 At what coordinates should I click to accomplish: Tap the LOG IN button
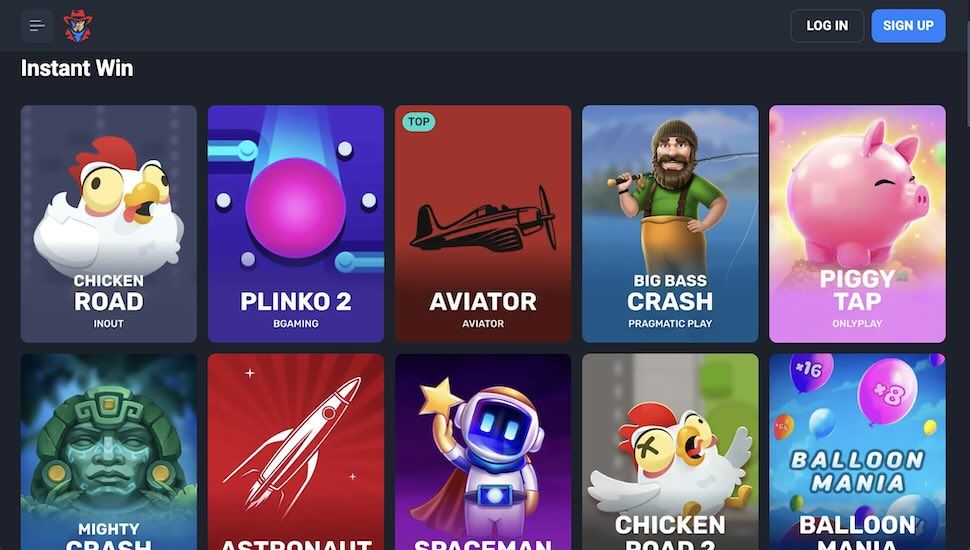(827, 26)
